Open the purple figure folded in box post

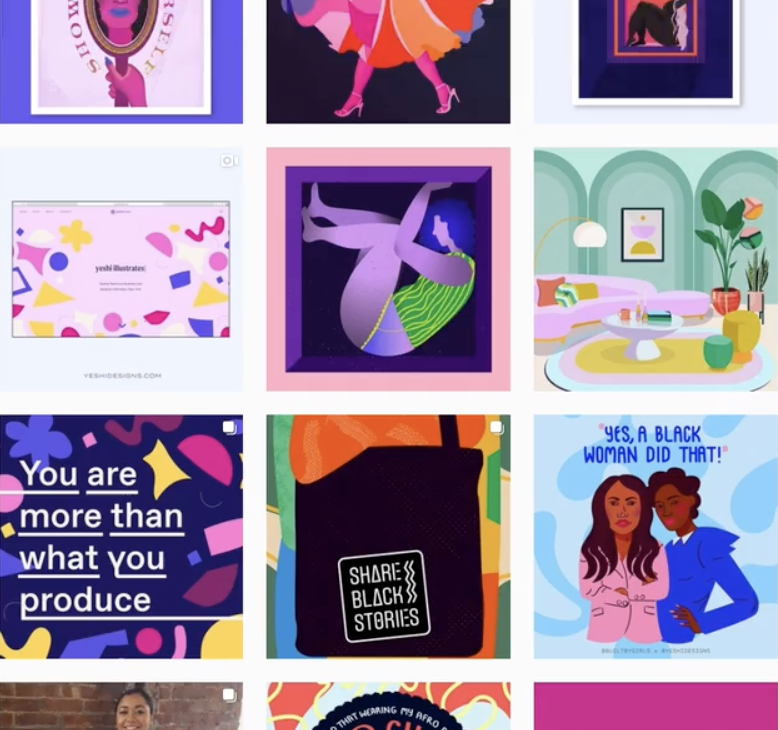pyautogui.click(x=388, y=269)
